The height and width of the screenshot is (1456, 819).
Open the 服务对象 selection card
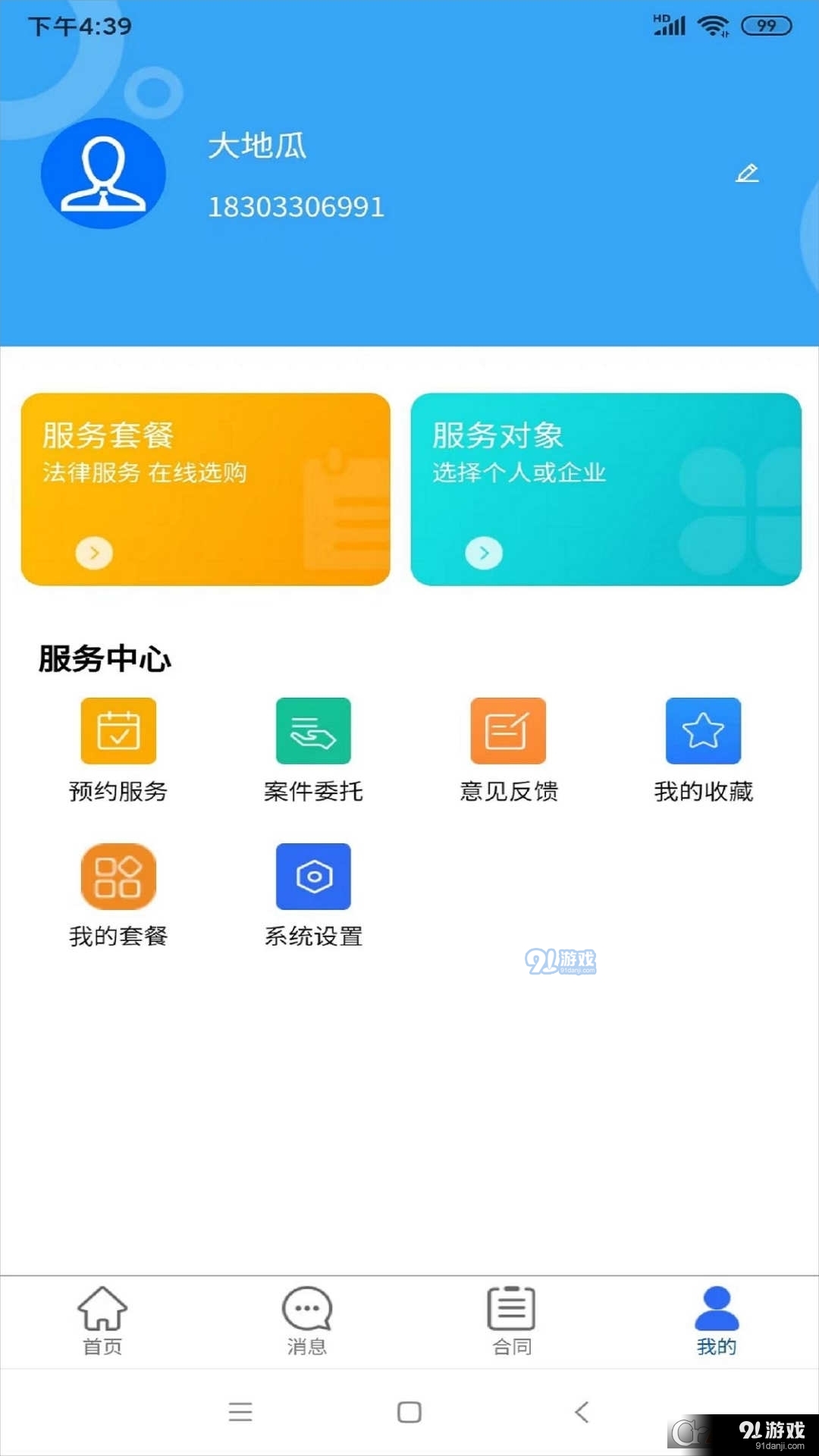point(605,489)
